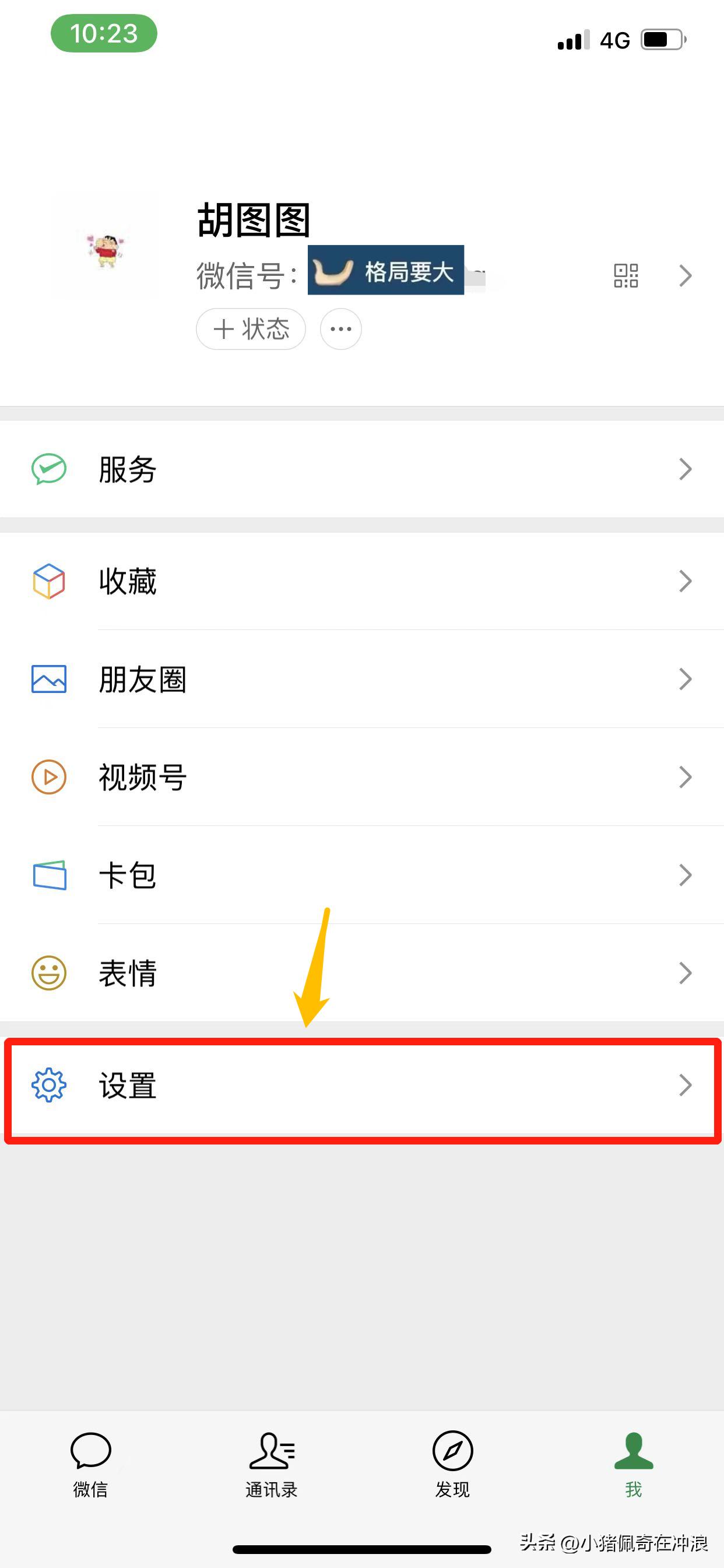Tap the 加状态 button

[x=250, y=328]
